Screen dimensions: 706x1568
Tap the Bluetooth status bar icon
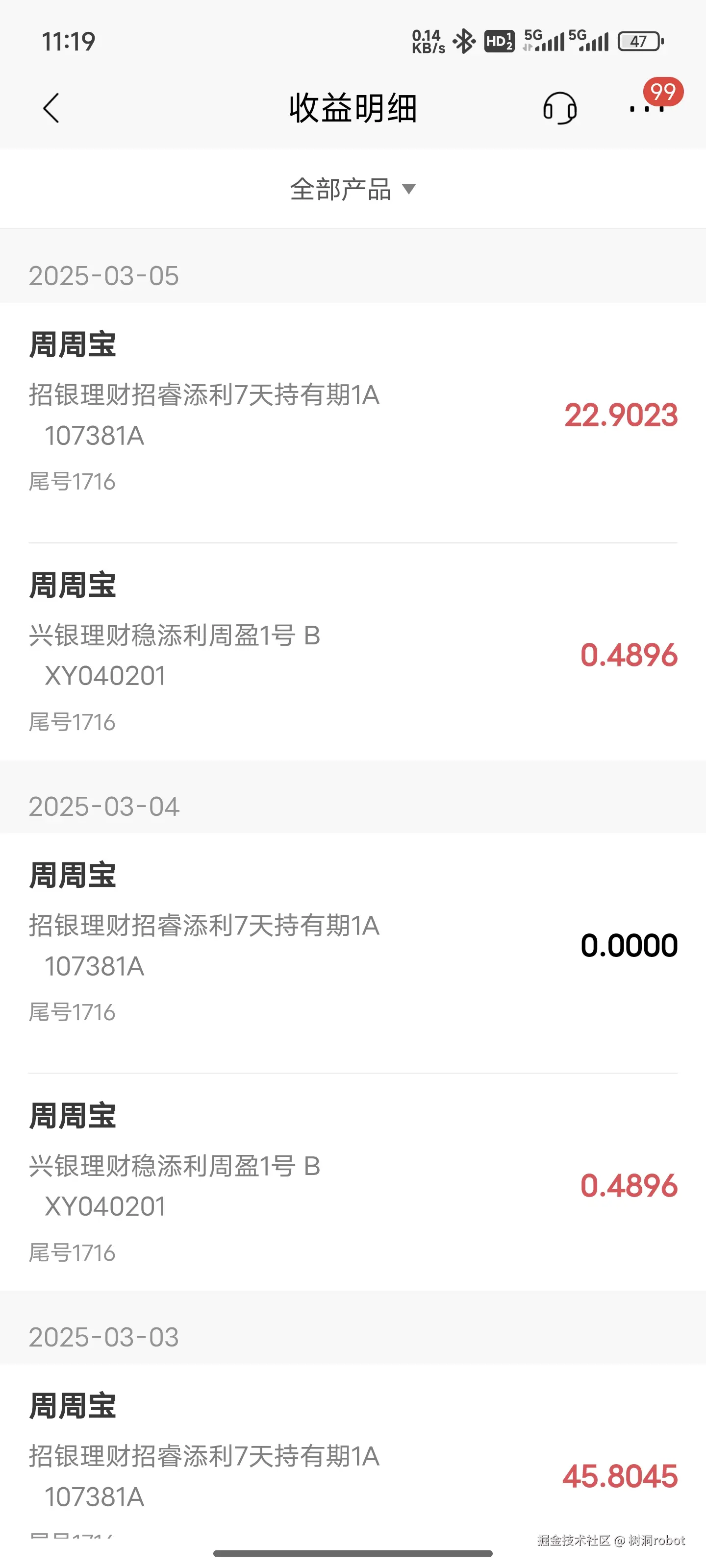click(x=464, y=41)
